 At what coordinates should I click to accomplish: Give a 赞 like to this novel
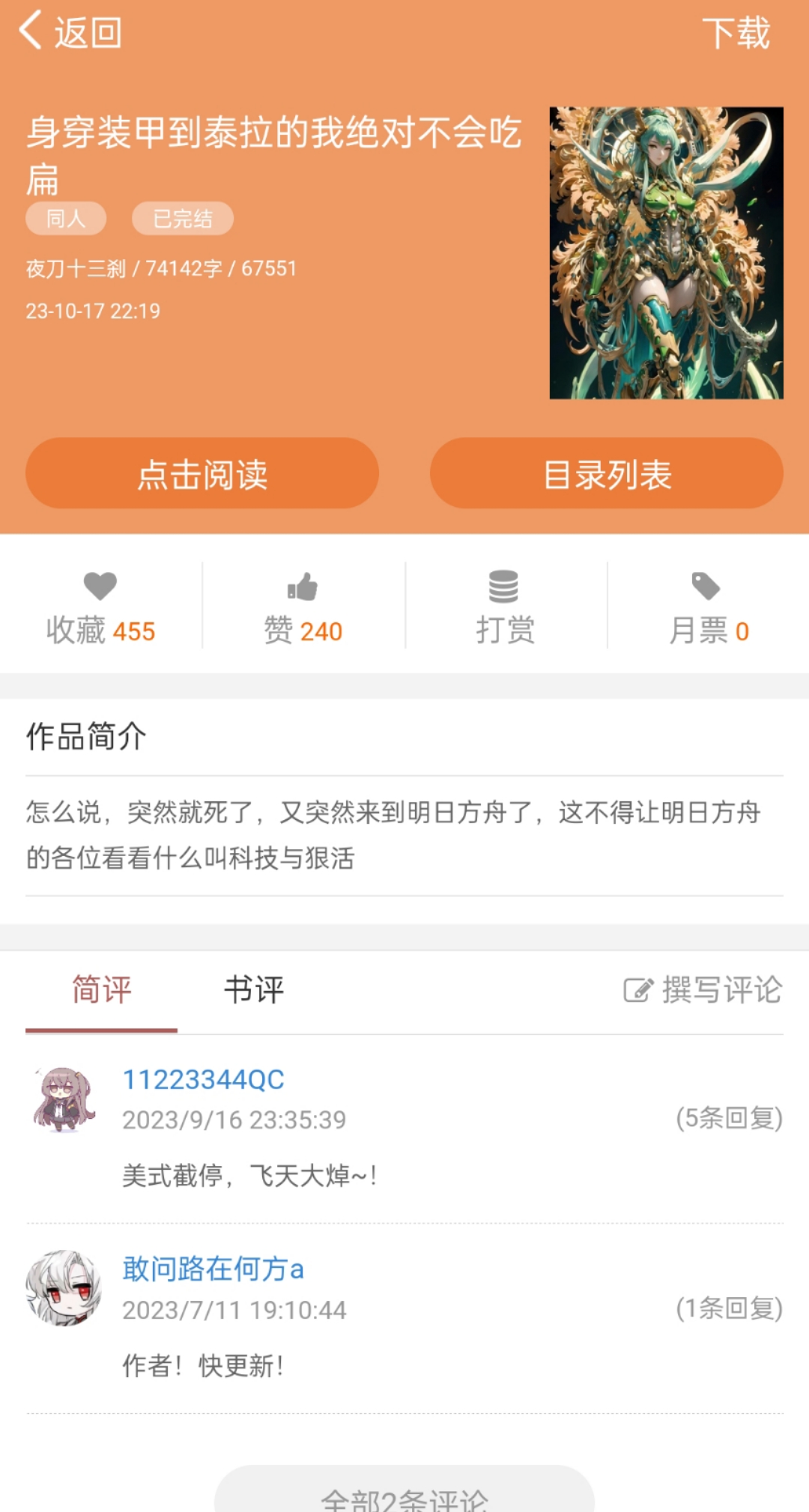pos(303,607)
